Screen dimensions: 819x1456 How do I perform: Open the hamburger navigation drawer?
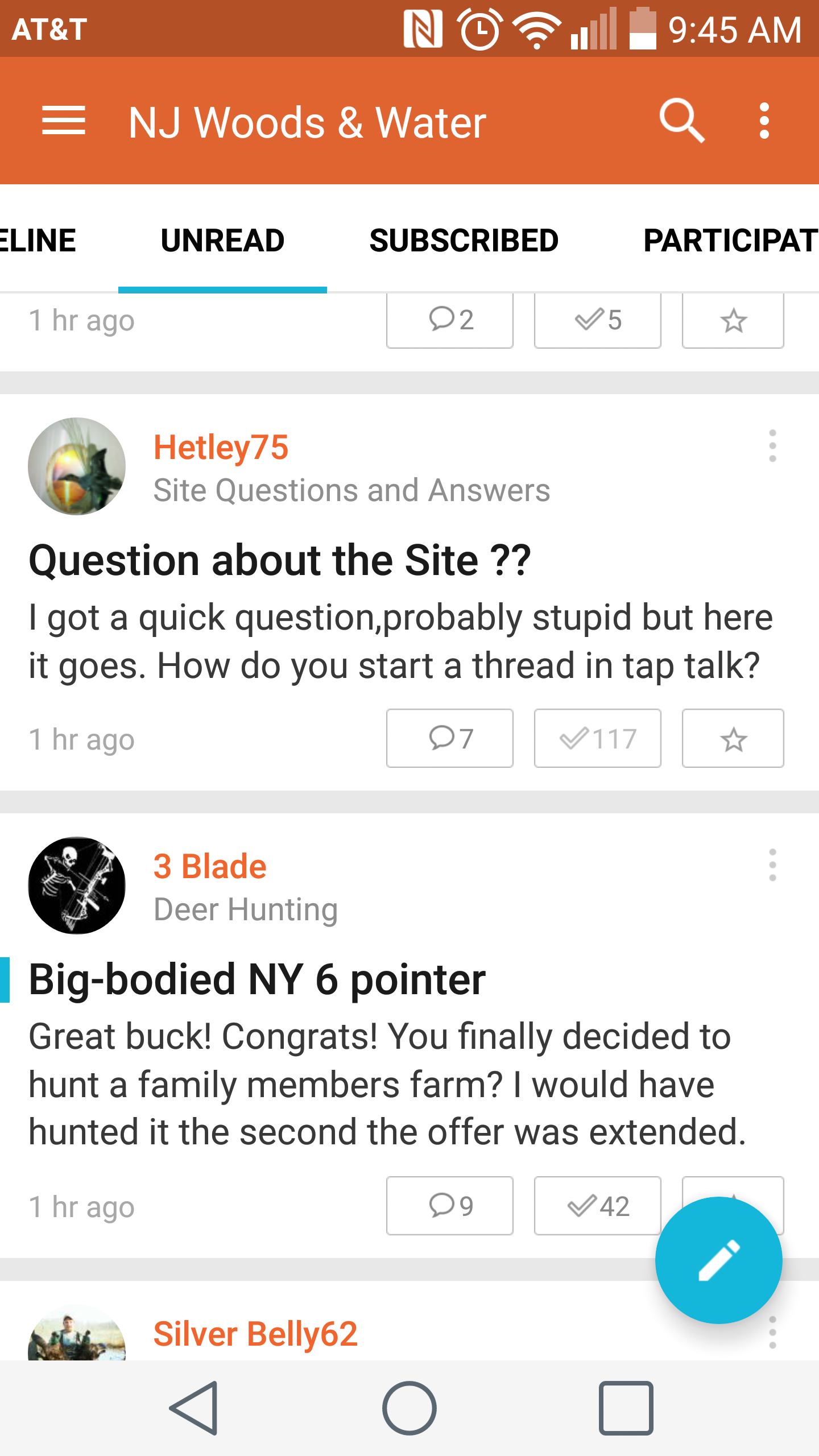[64, 121]
